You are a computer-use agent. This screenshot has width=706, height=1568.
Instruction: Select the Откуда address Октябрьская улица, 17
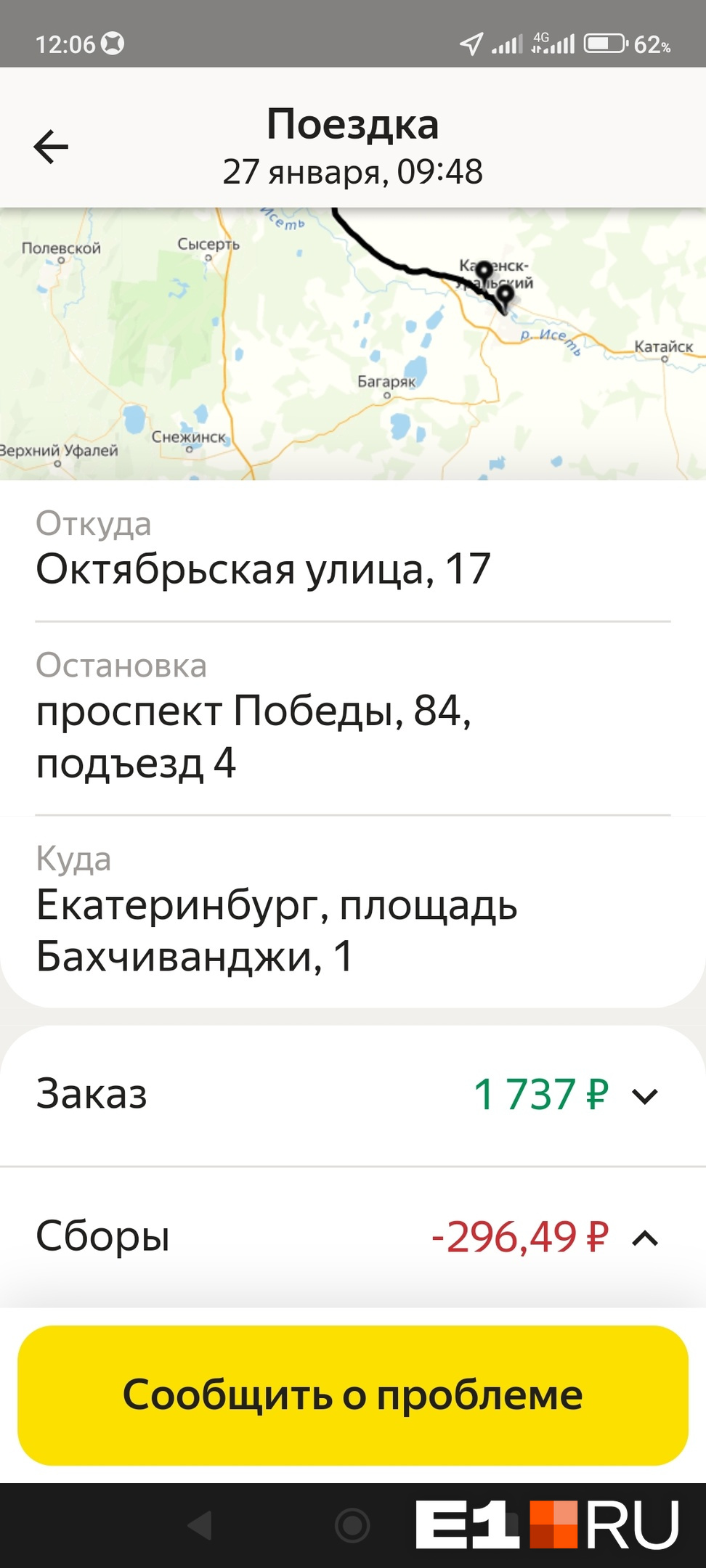click(265, 570)
